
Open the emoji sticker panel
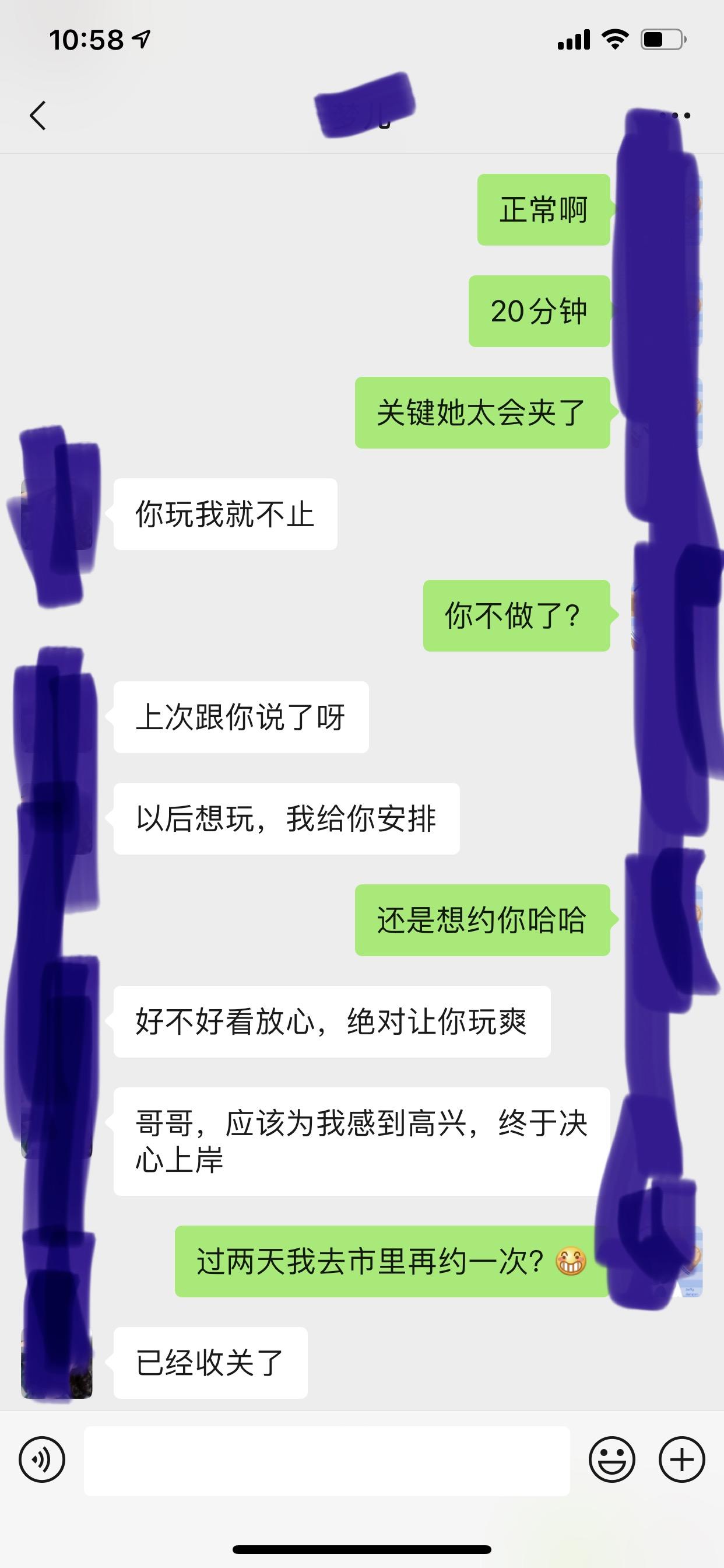[611, 1459]
